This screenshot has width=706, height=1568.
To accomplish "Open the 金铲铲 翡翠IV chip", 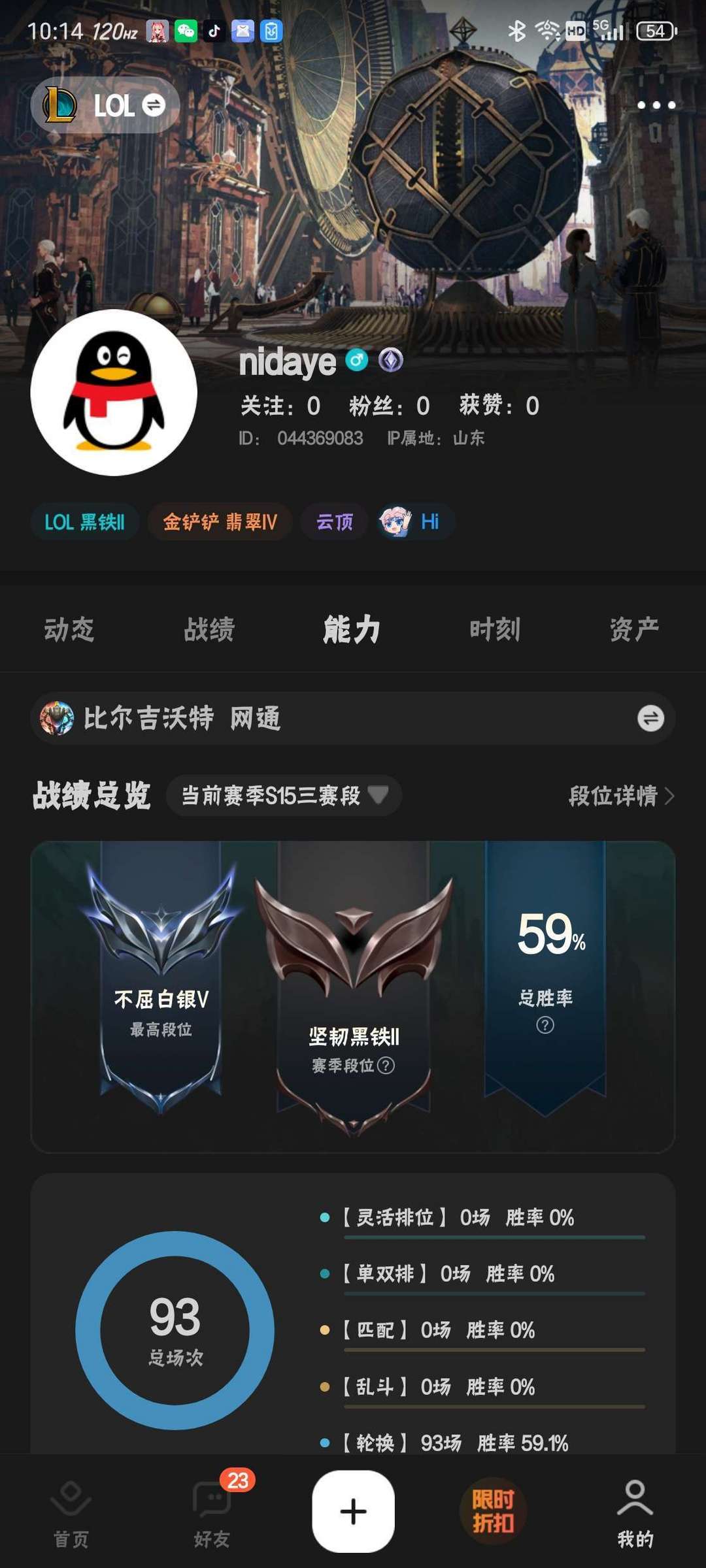I will click(220, 522).
